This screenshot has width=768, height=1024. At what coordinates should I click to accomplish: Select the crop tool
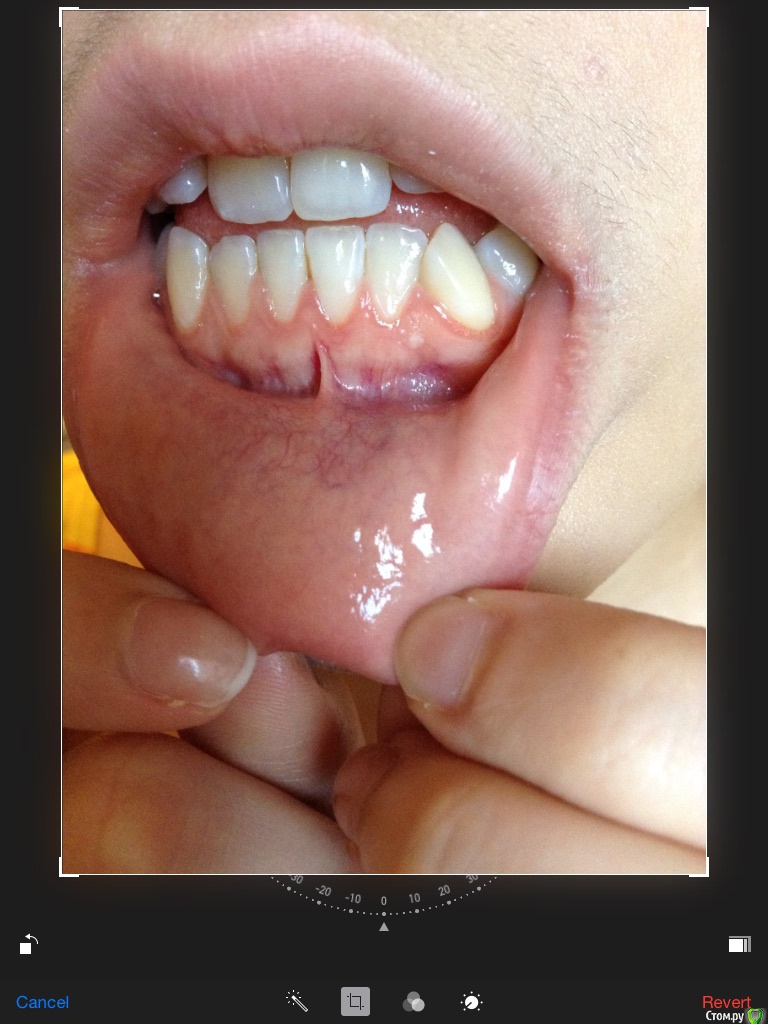click(355, 1001)
